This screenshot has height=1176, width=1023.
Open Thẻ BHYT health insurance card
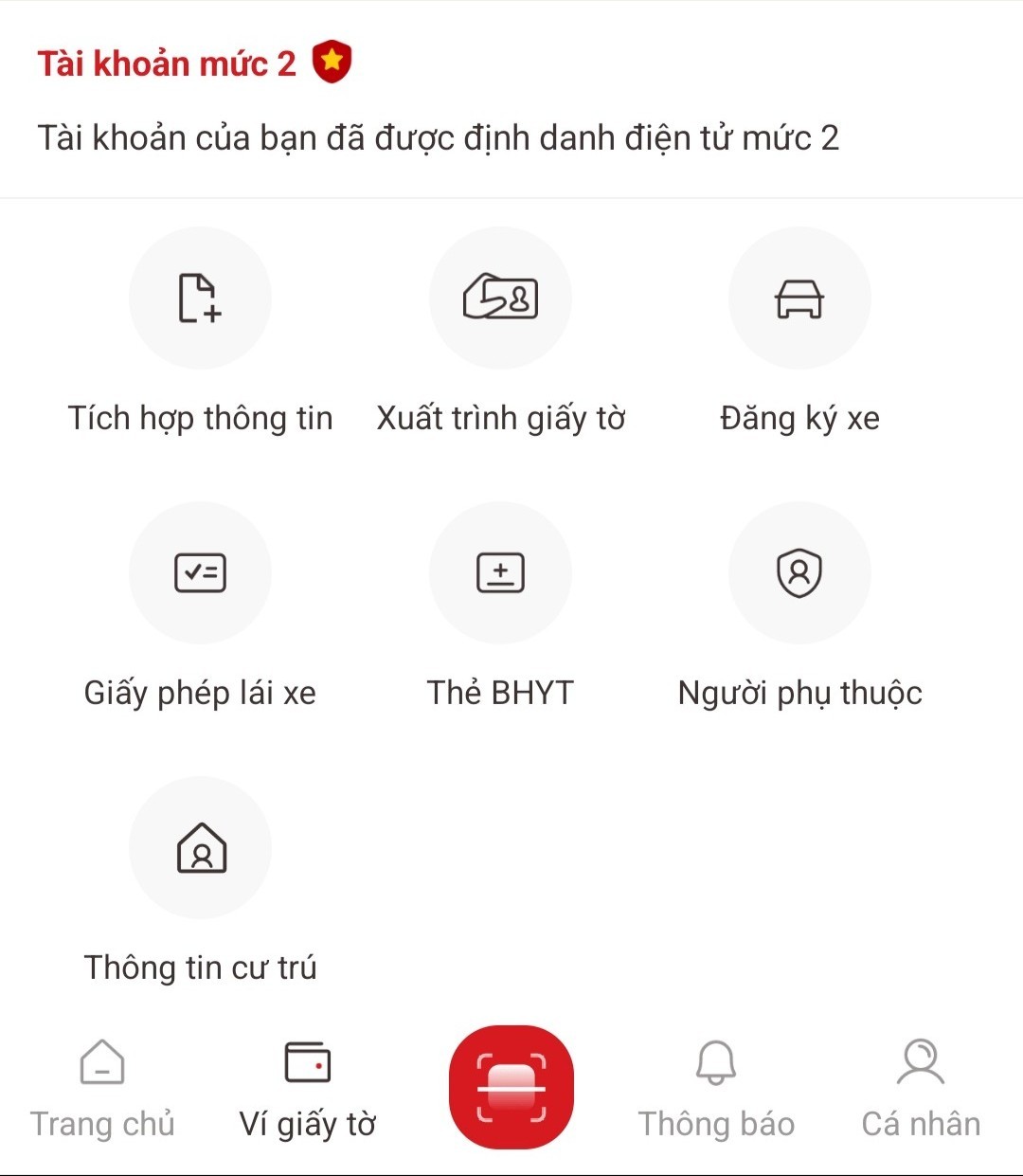(500, 571)
